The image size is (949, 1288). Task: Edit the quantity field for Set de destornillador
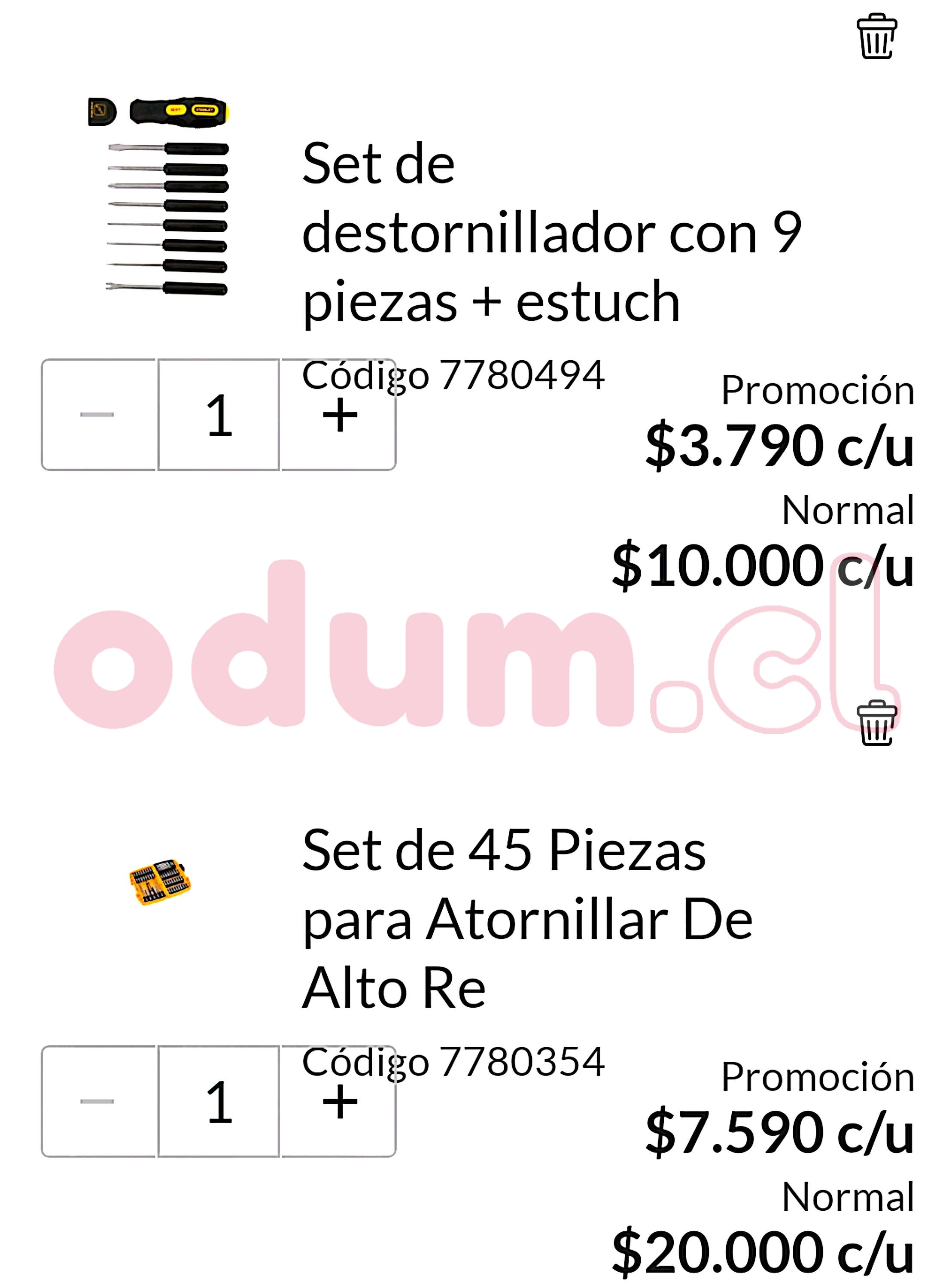pyautogui.click(x=219, y=415)
